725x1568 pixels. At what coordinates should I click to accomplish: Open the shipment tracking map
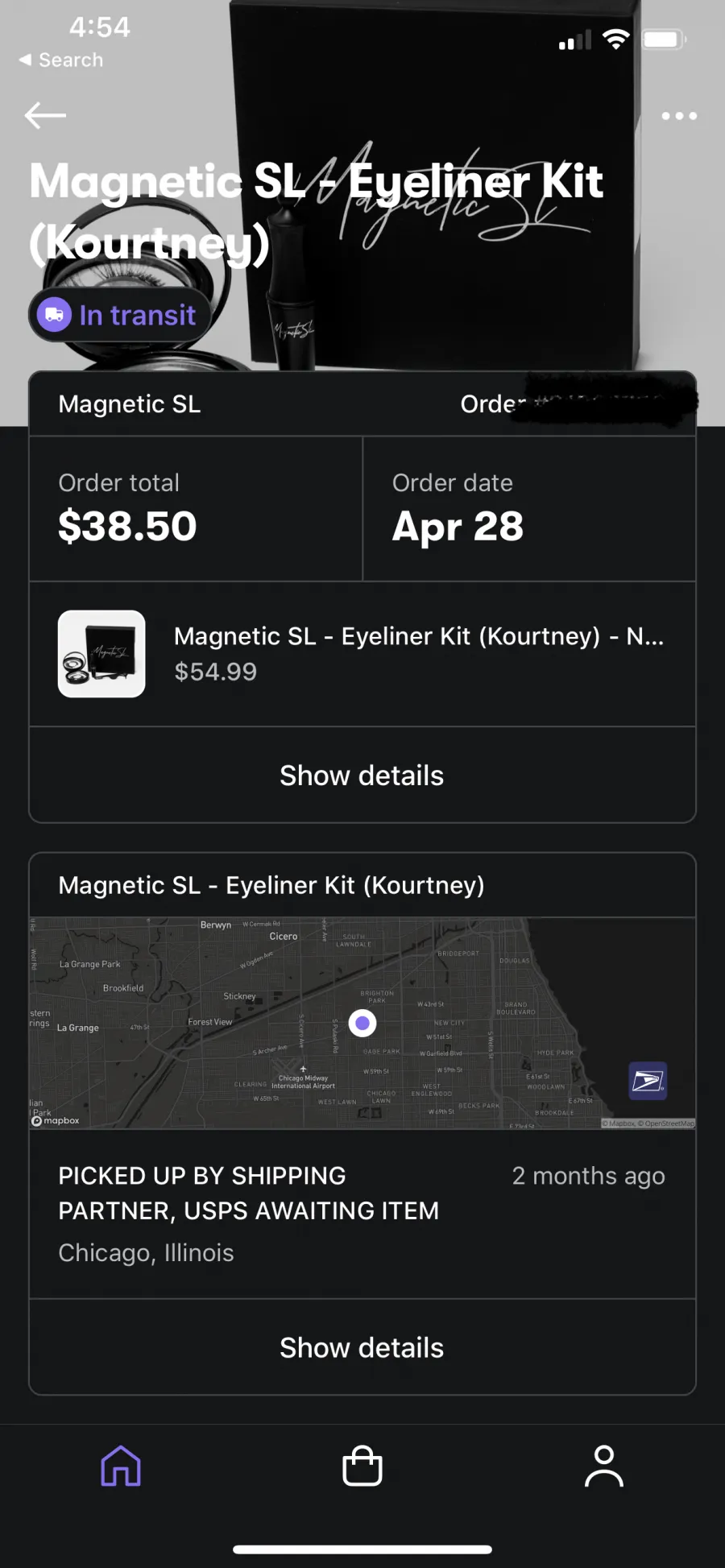pos(362,1023)
